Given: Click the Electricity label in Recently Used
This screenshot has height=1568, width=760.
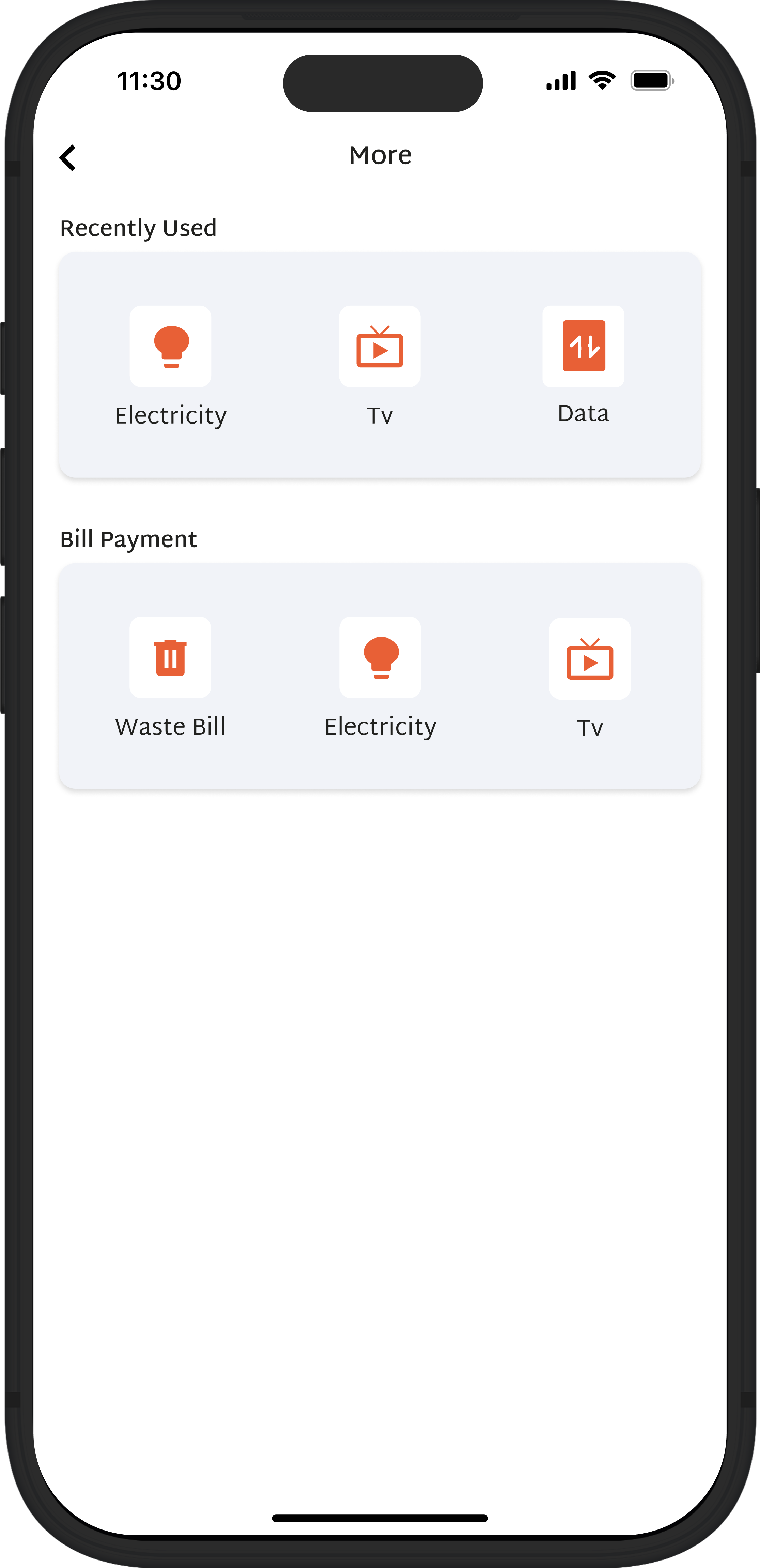Looking at the screenshot, I should coord(171,415).
